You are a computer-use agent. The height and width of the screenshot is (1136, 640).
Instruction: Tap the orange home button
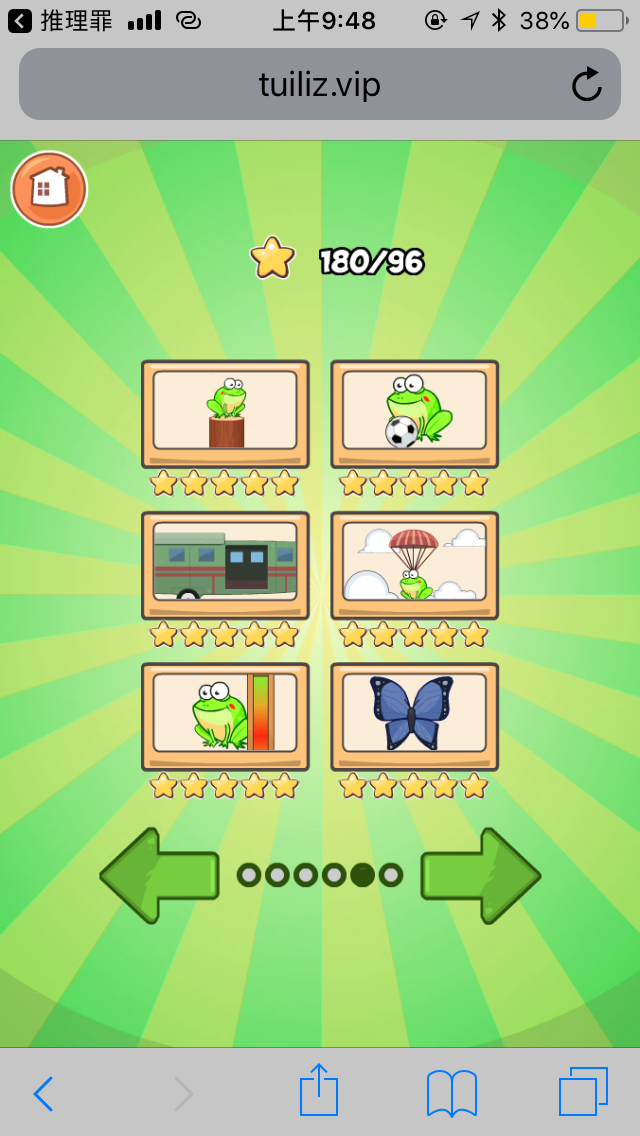tap(49, 189)
